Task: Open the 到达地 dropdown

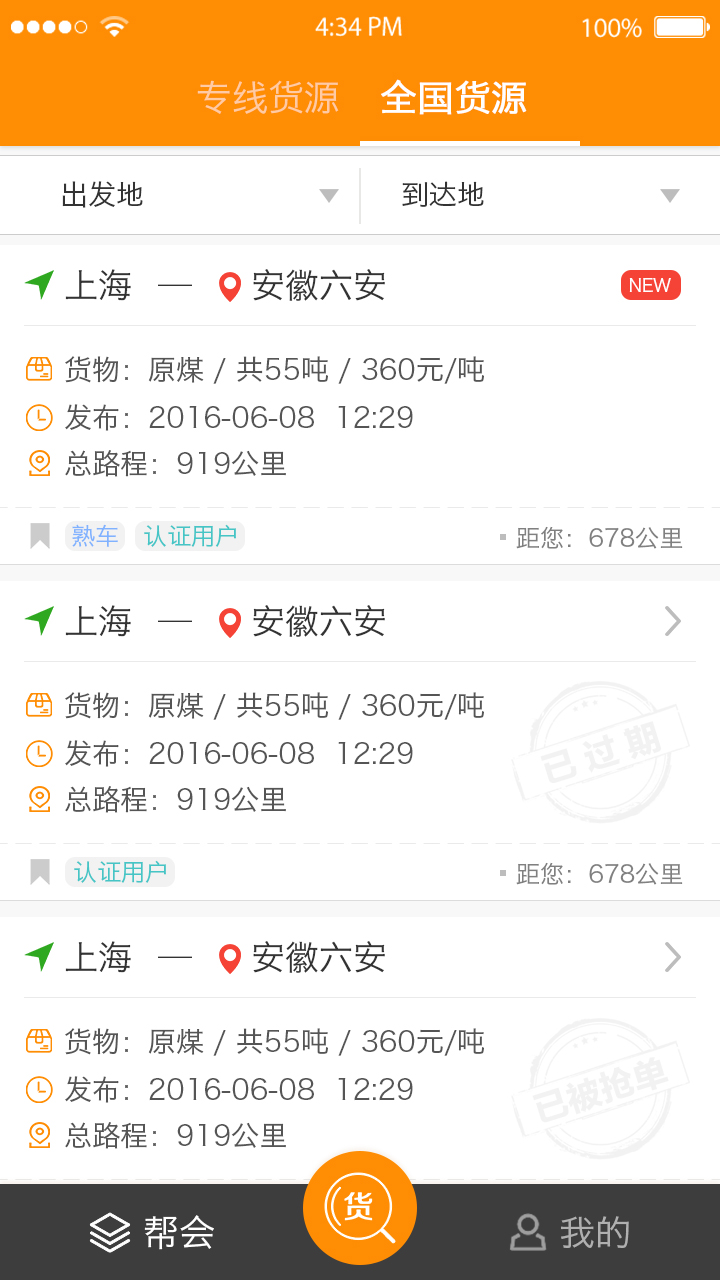Action: [540, 195]
